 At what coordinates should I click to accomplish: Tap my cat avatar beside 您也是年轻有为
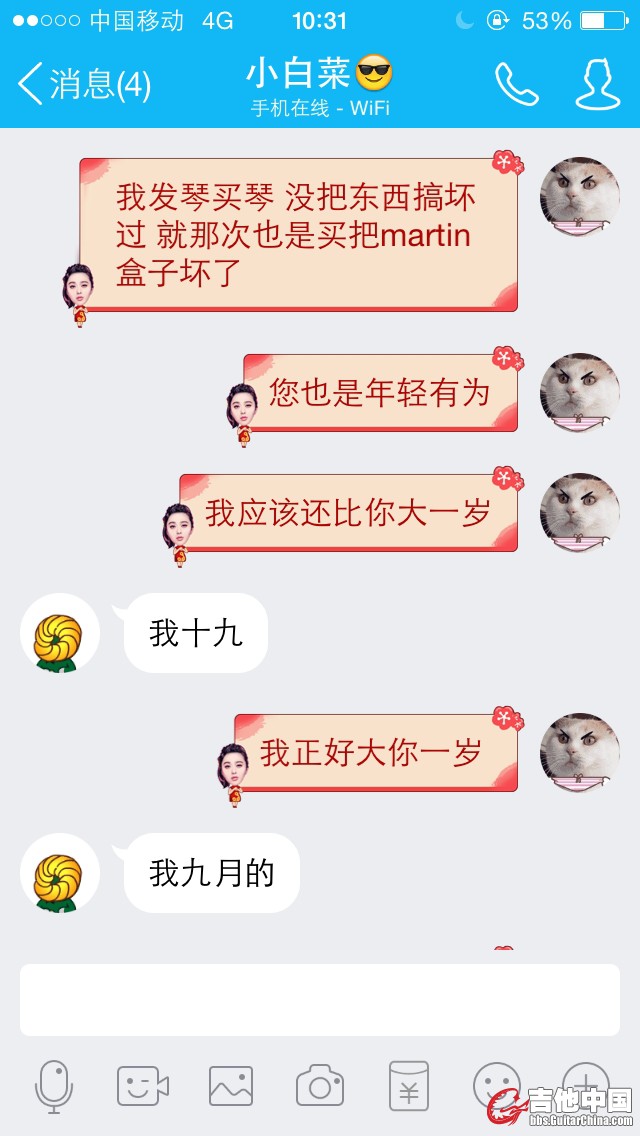(x=579, y=393)
